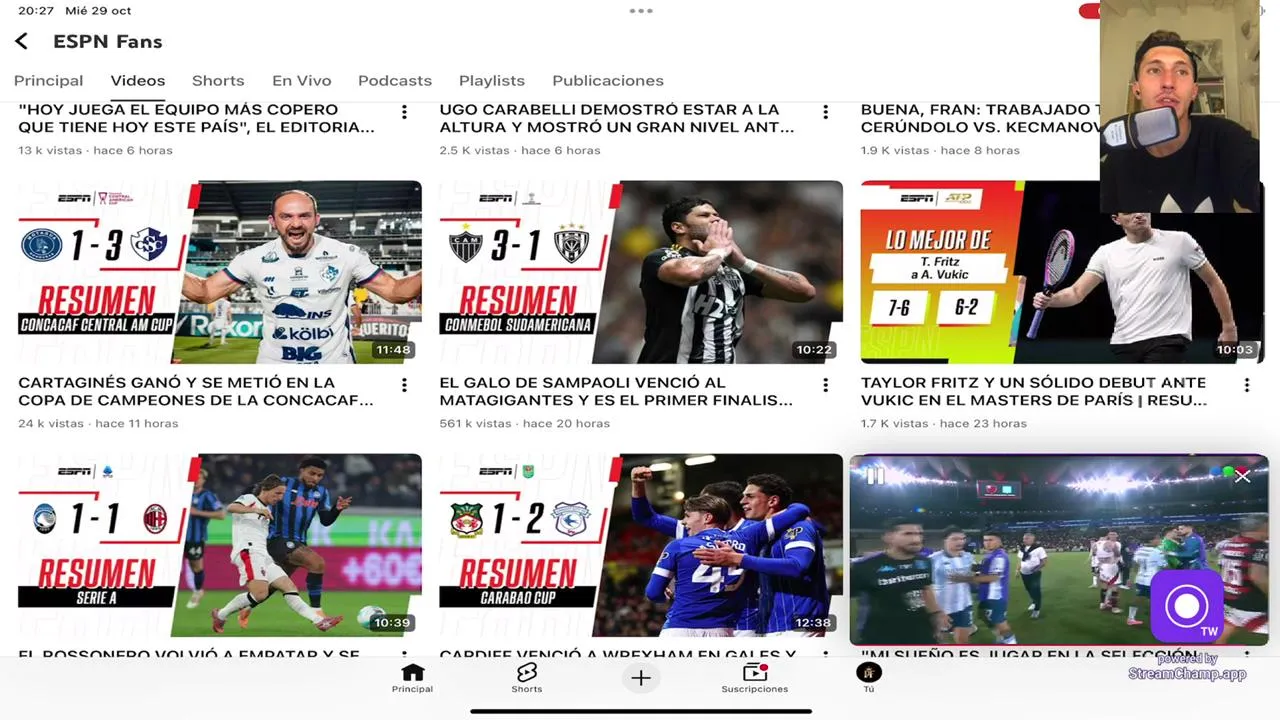Switch to the Principal channel tab
Viewport: 1280px width, 720px height.
tap(48, 80)
